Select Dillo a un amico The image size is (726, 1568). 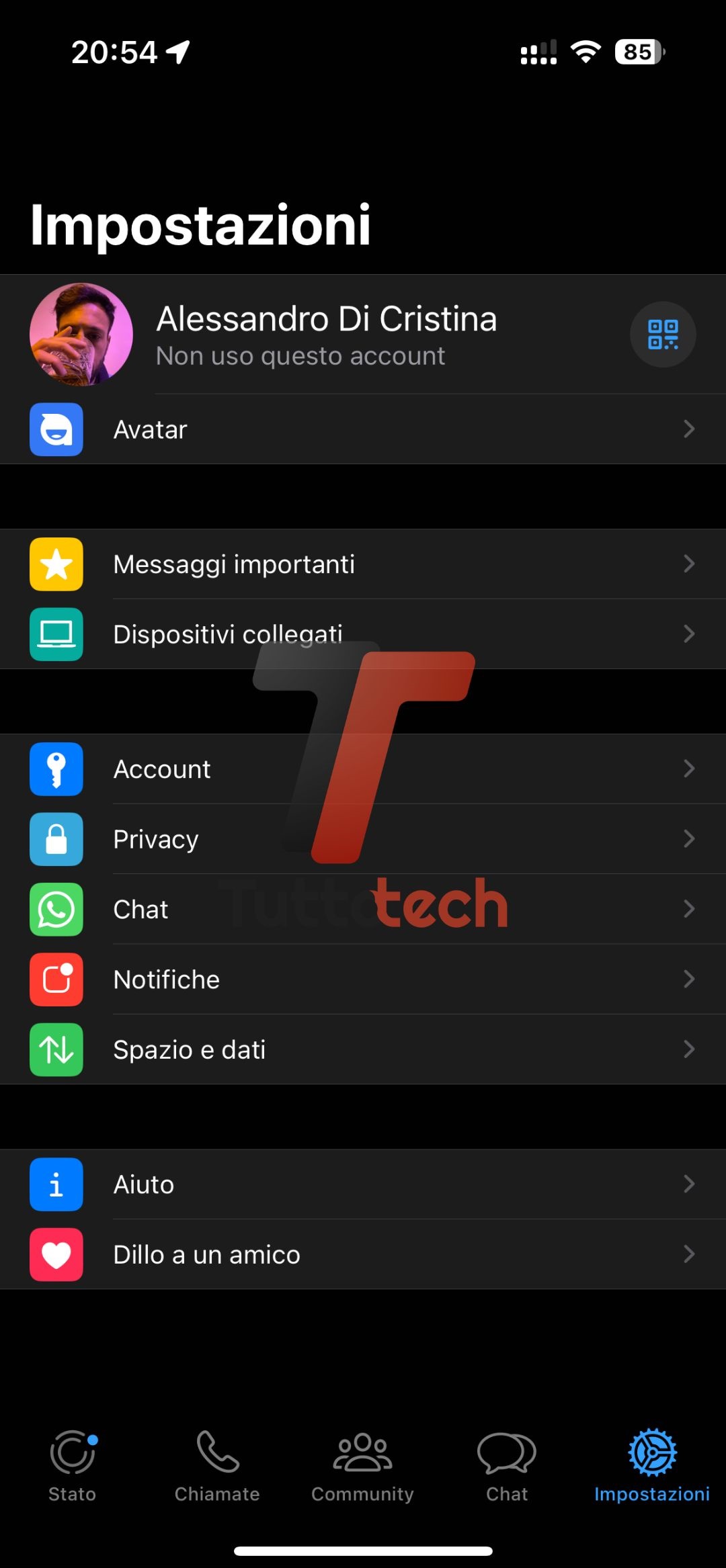(363, 1254)
